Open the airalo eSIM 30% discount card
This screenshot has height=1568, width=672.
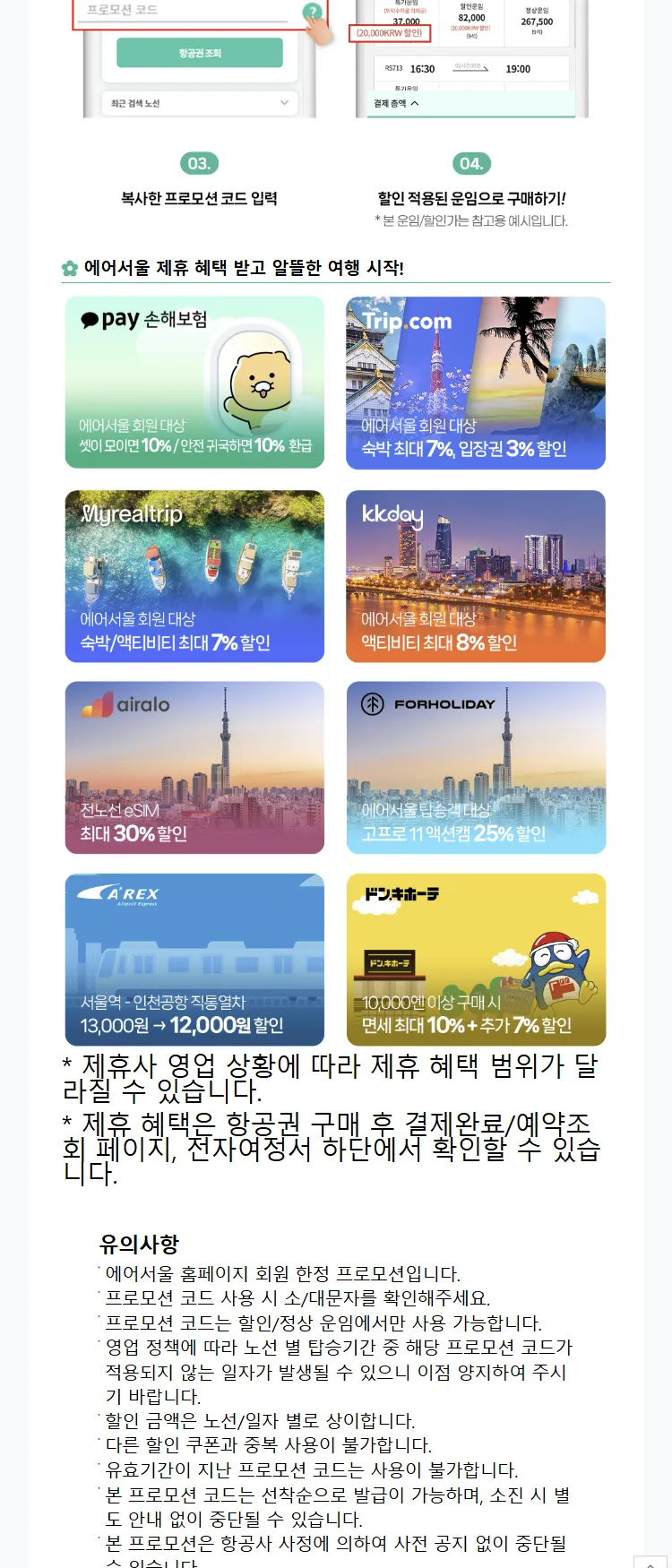(x=194, y=768)
